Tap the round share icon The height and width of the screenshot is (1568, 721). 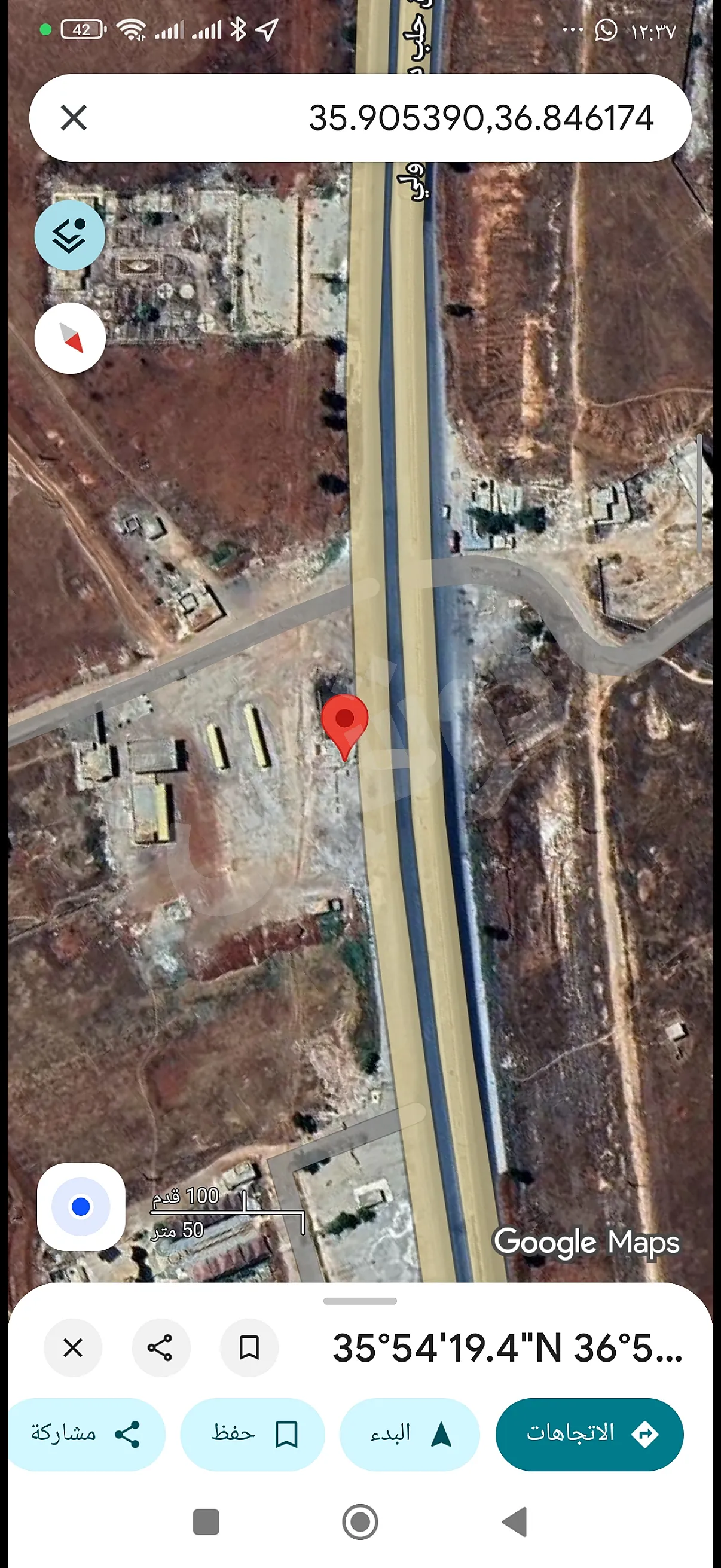161,1348
